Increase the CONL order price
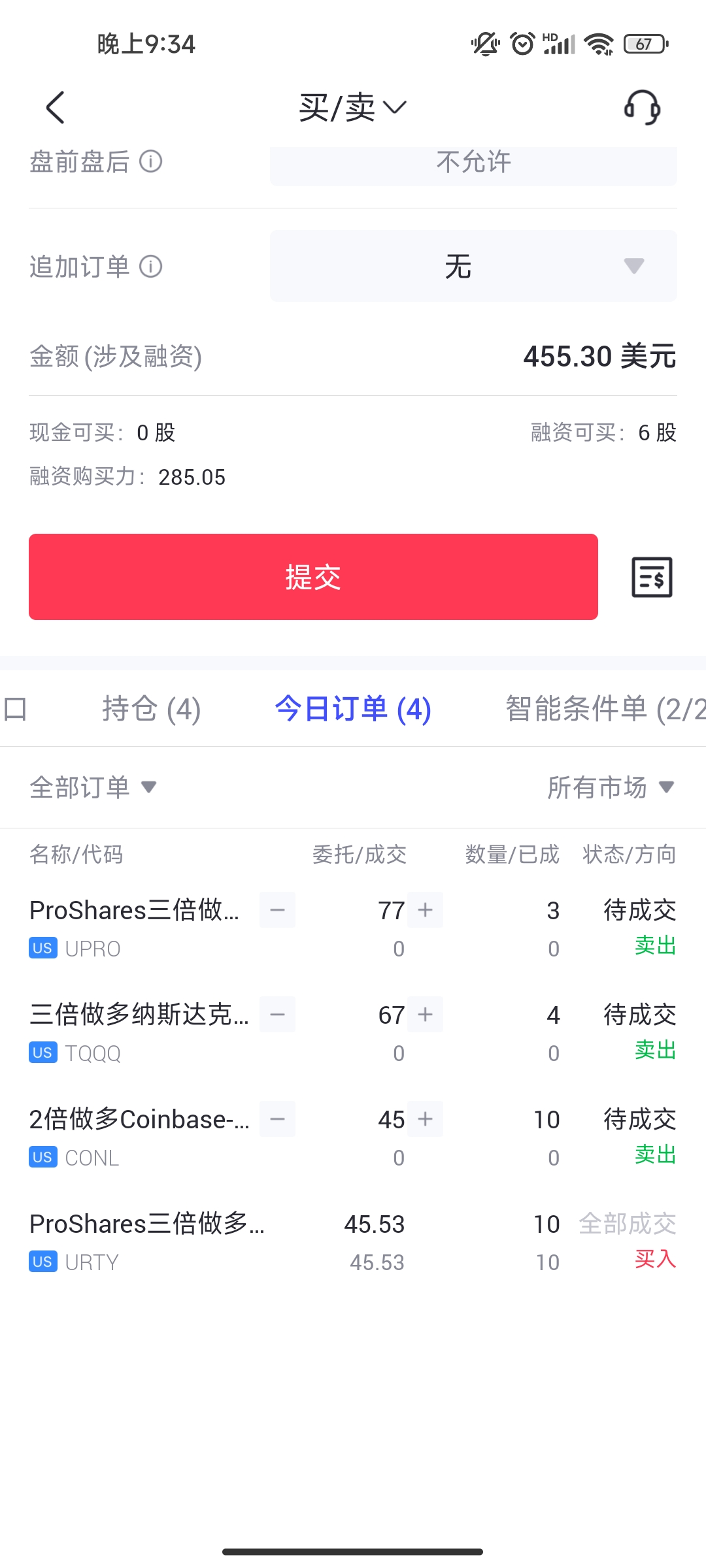Image resolution: width=706 pixels, height=1568 pixels. coord(426,1119)
